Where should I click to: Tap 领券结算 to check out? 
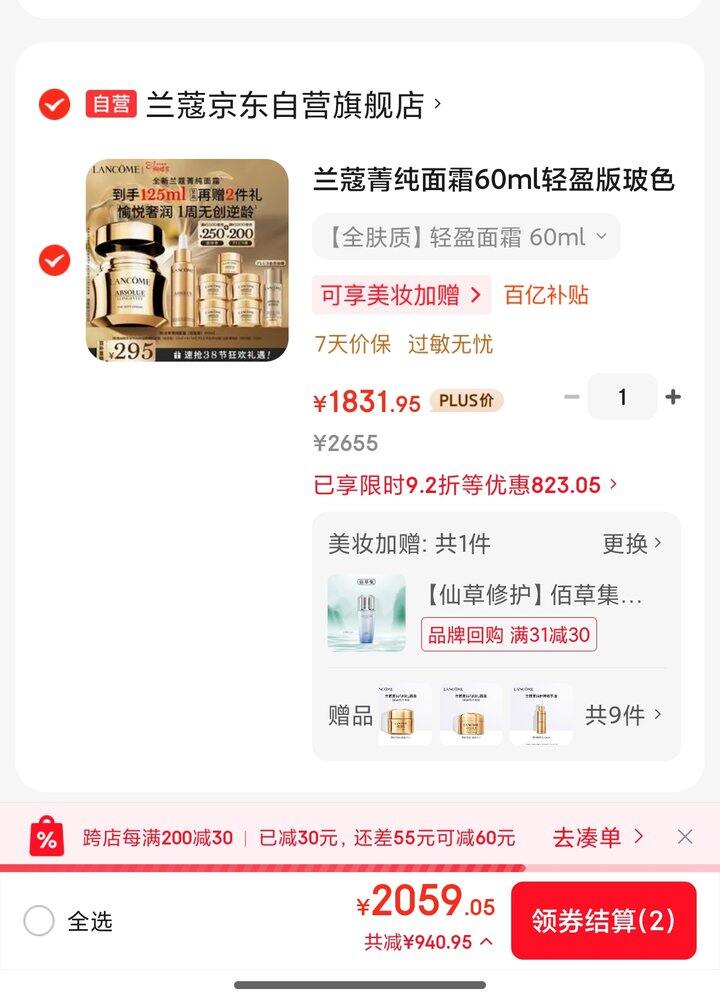coord(603,921)
